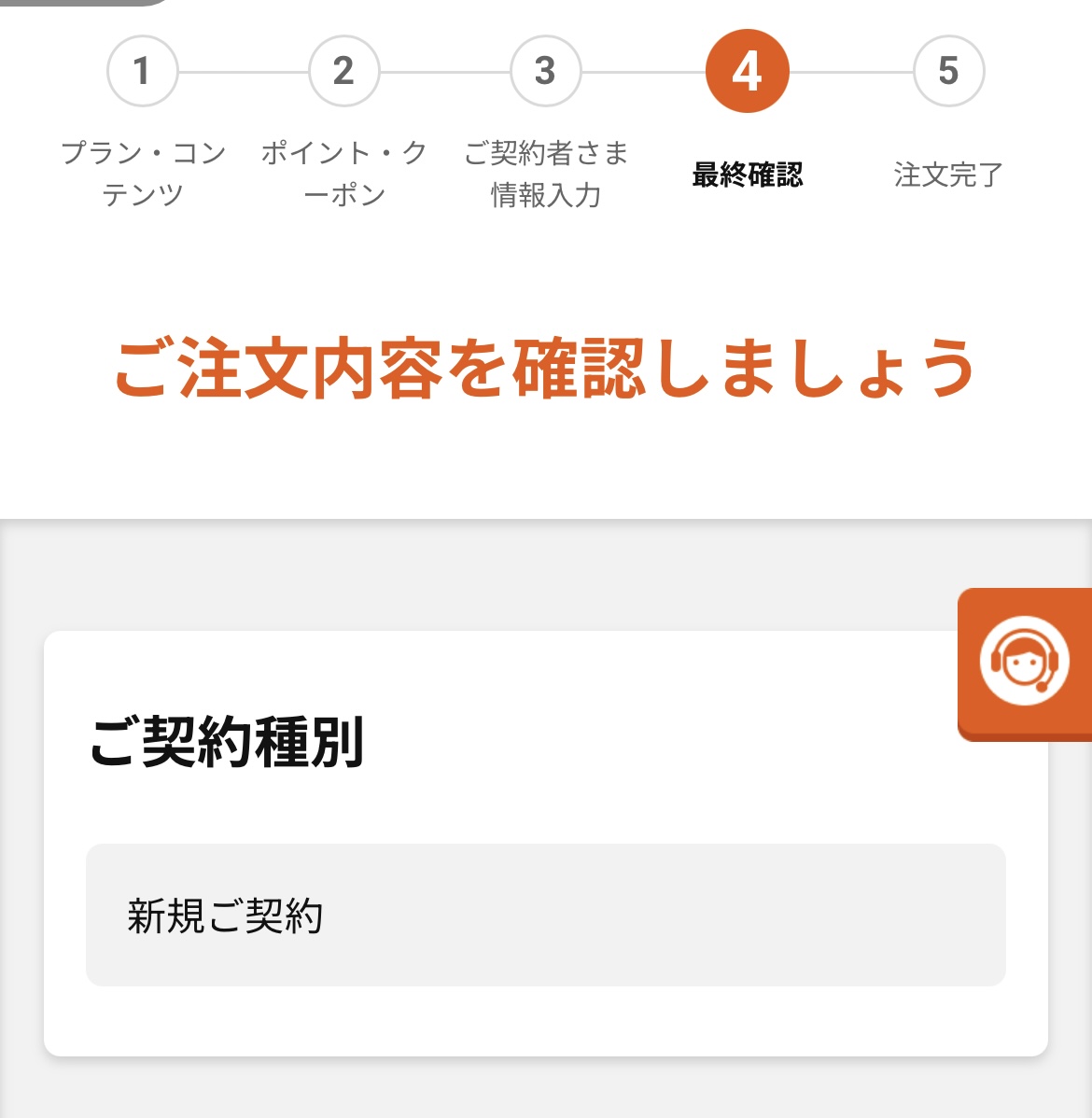Select the step 3 circle in progress bar
The height and width of the screenshot is (1118, 1092).
click(x=545, y=69)
